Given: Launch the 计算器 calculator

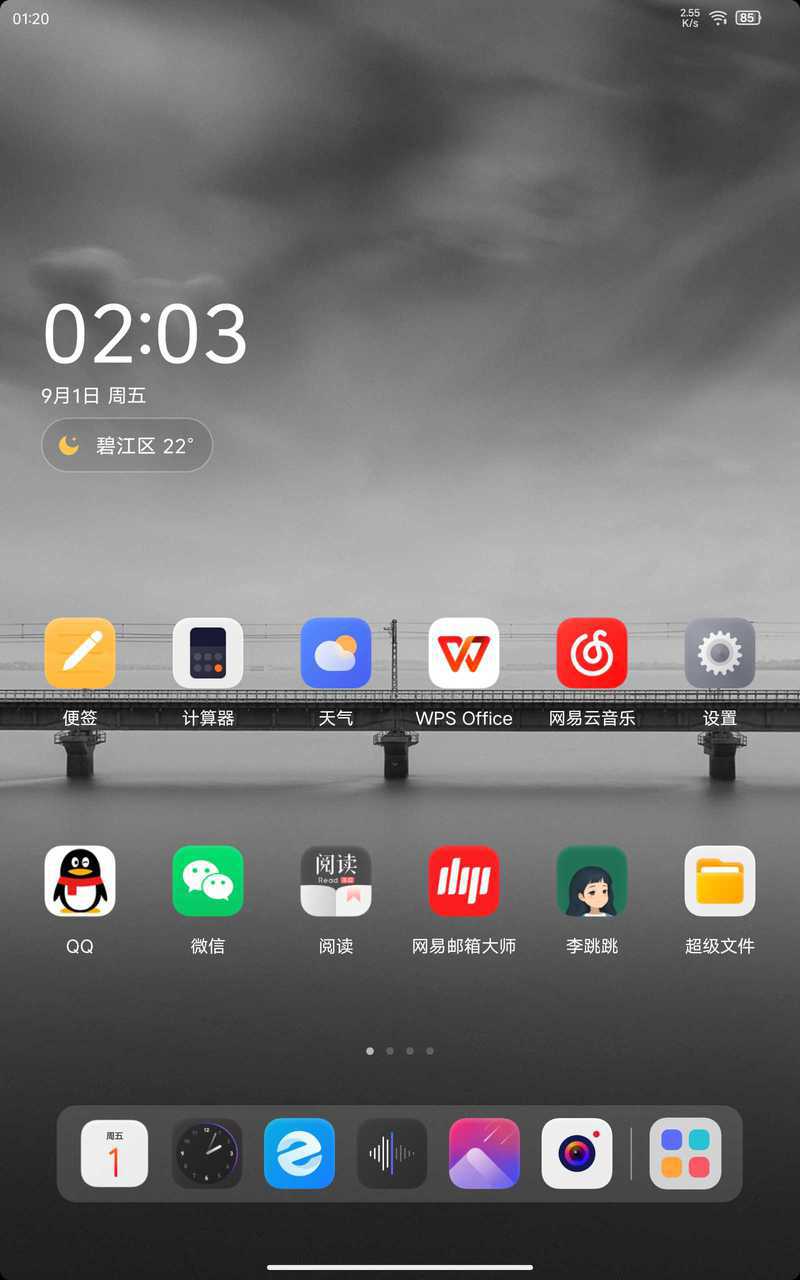Looking at the screenshot, I should pyautogui.click(x=208, y=653).
